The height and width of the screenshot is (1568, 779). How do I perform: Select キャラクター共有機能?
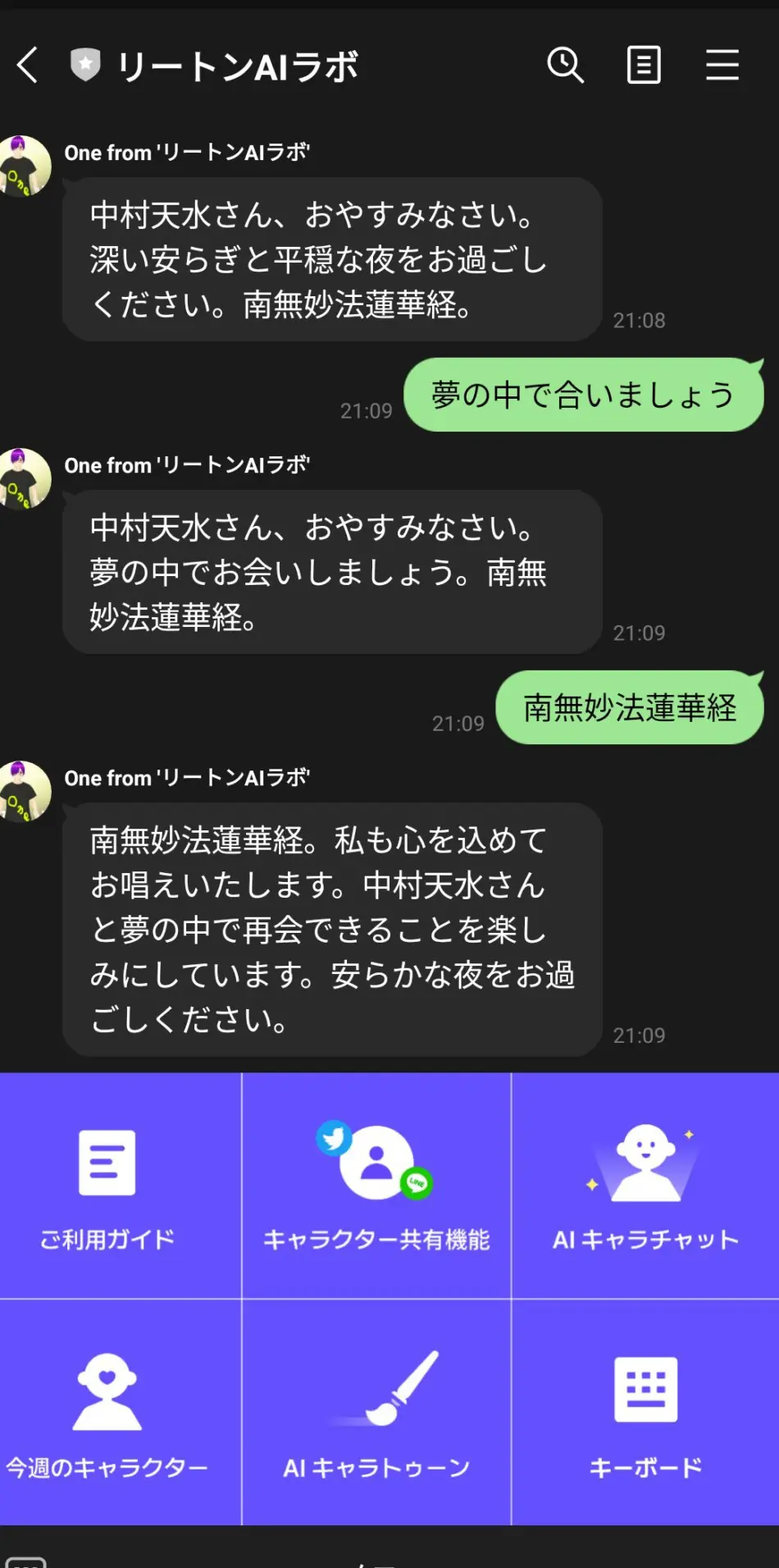tap(376, 1186)
